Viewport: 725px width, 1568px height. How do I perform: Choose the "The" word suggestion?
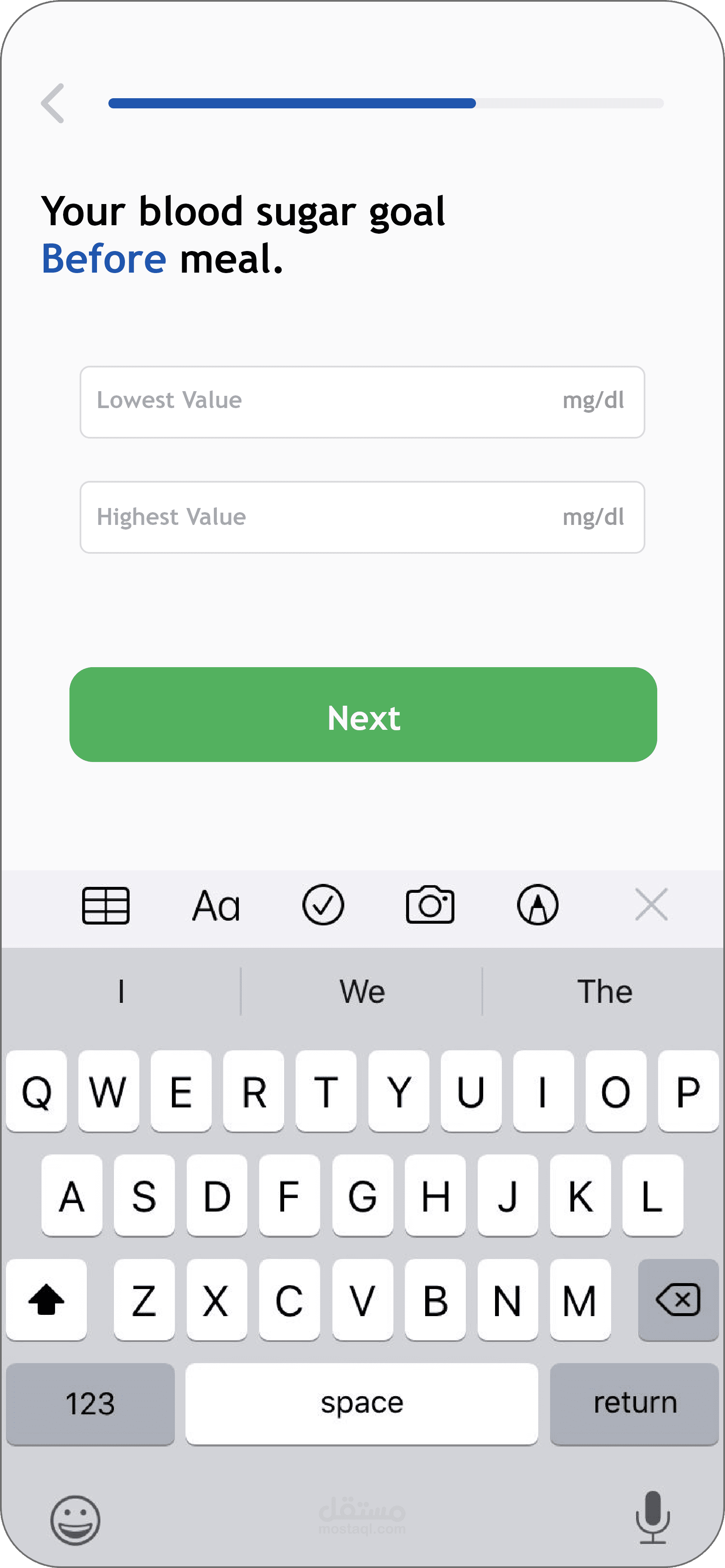tap(604, 991)
